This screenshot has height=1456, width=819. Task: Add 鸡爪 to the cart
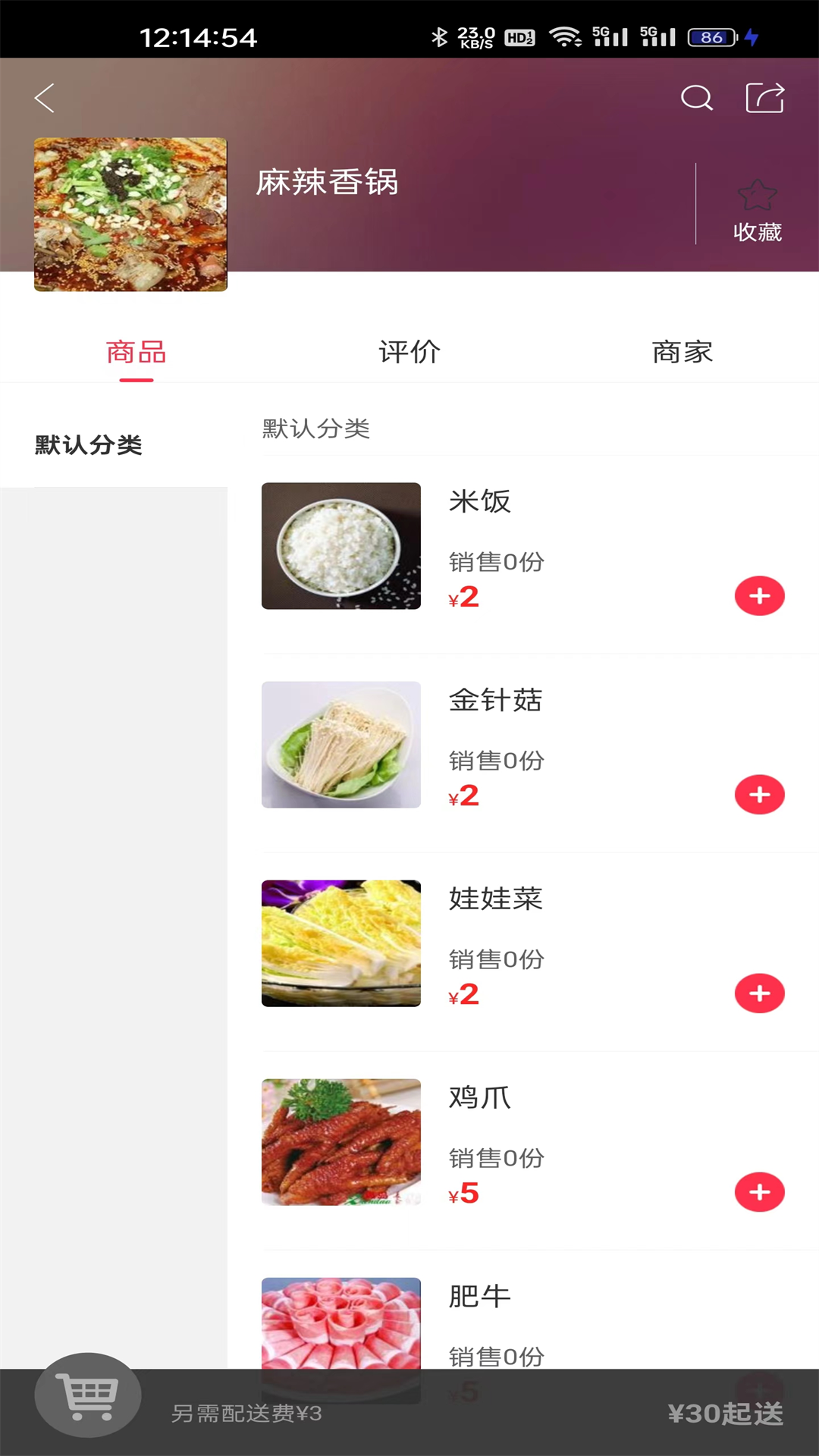click(759, 1192)
